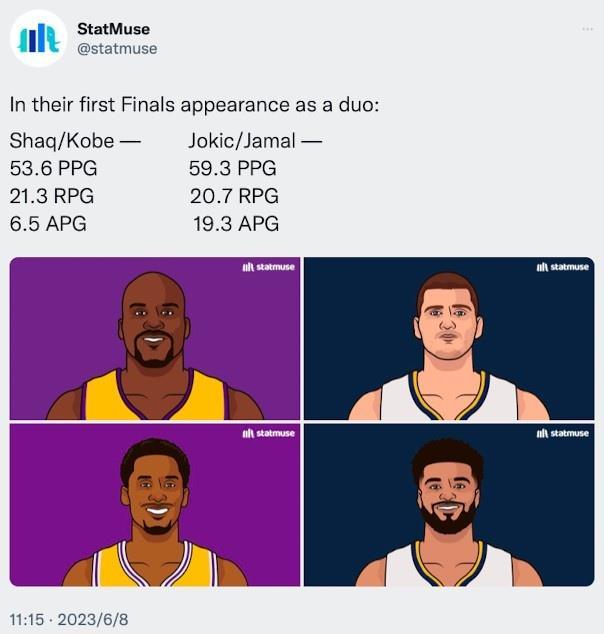604x634 pixels.
Task: View the Jokic image in full
Action: pyautogui.click(x=448, y=338)
